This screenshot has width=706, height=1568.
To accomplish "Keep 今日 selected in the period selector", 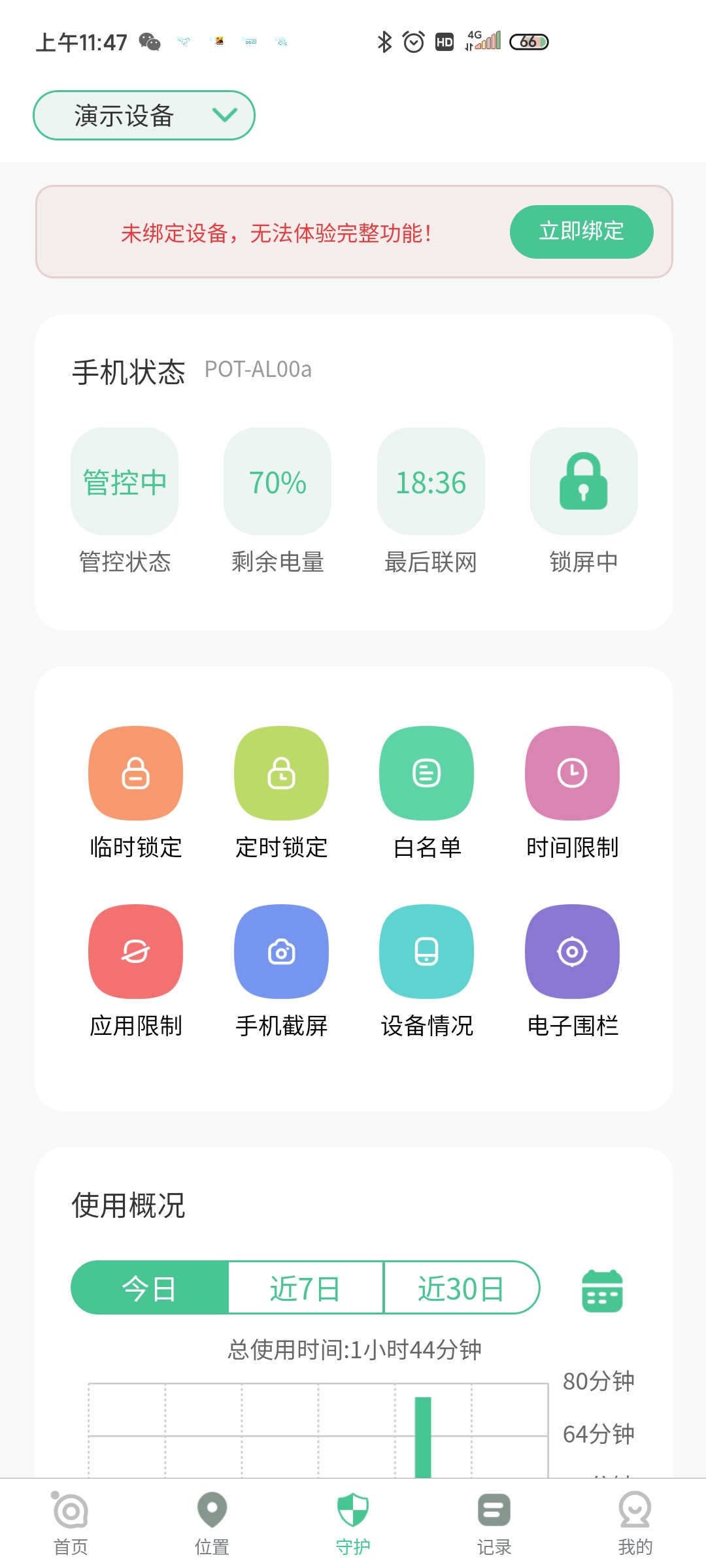I will click(149, 1288).
